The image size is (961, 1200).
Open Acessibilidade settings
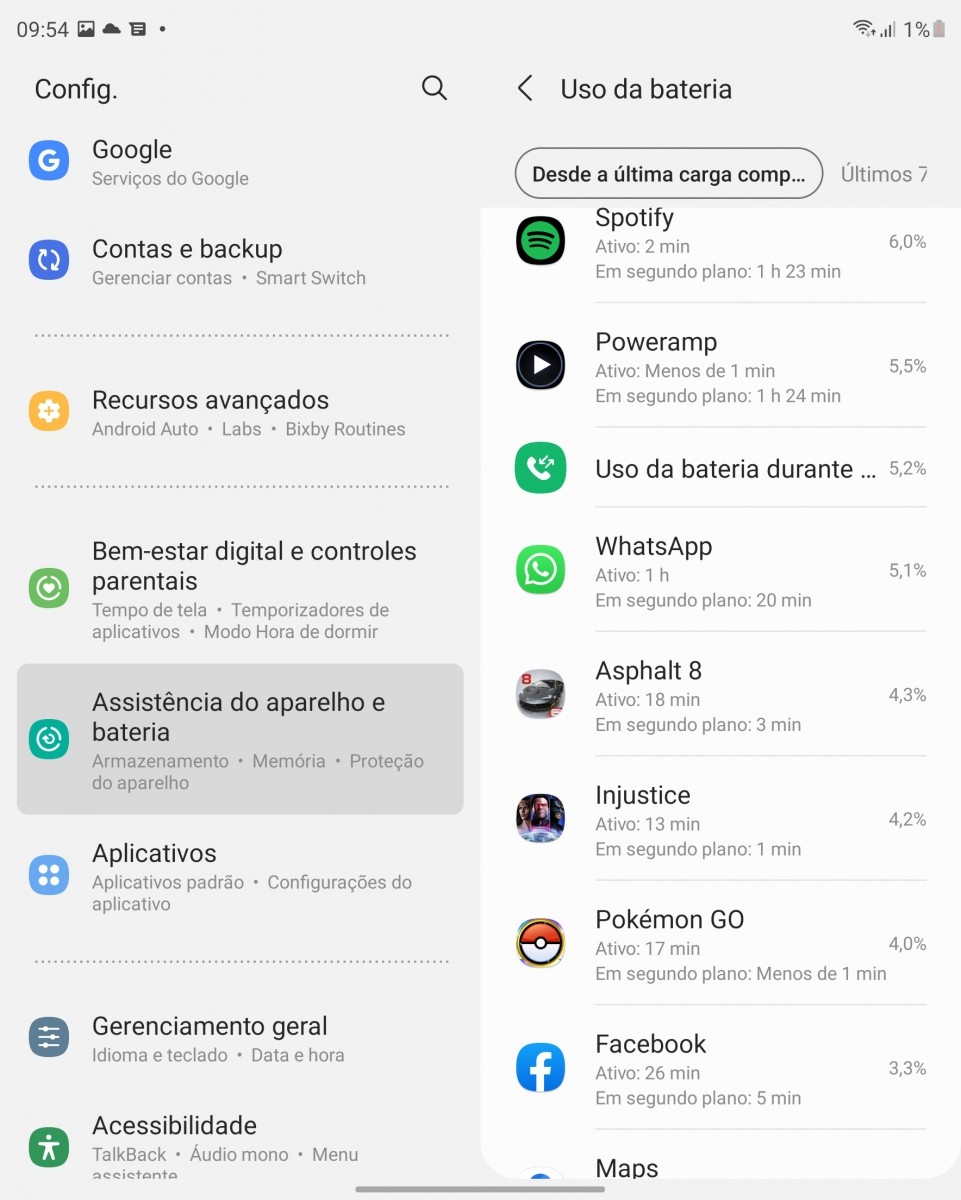point(240,1143)
